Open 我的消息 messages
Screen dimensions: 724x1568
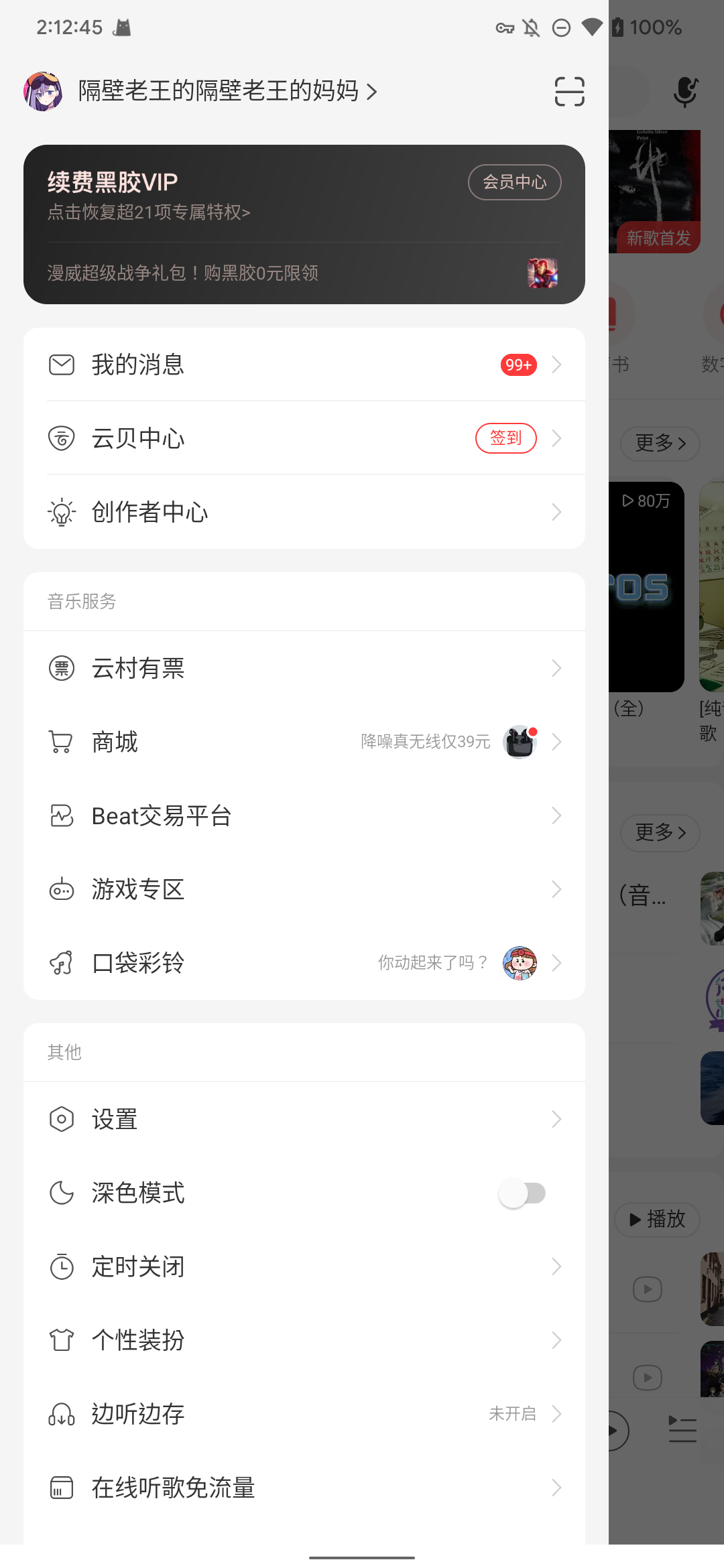pyautogui.click(x=303, y=365)
